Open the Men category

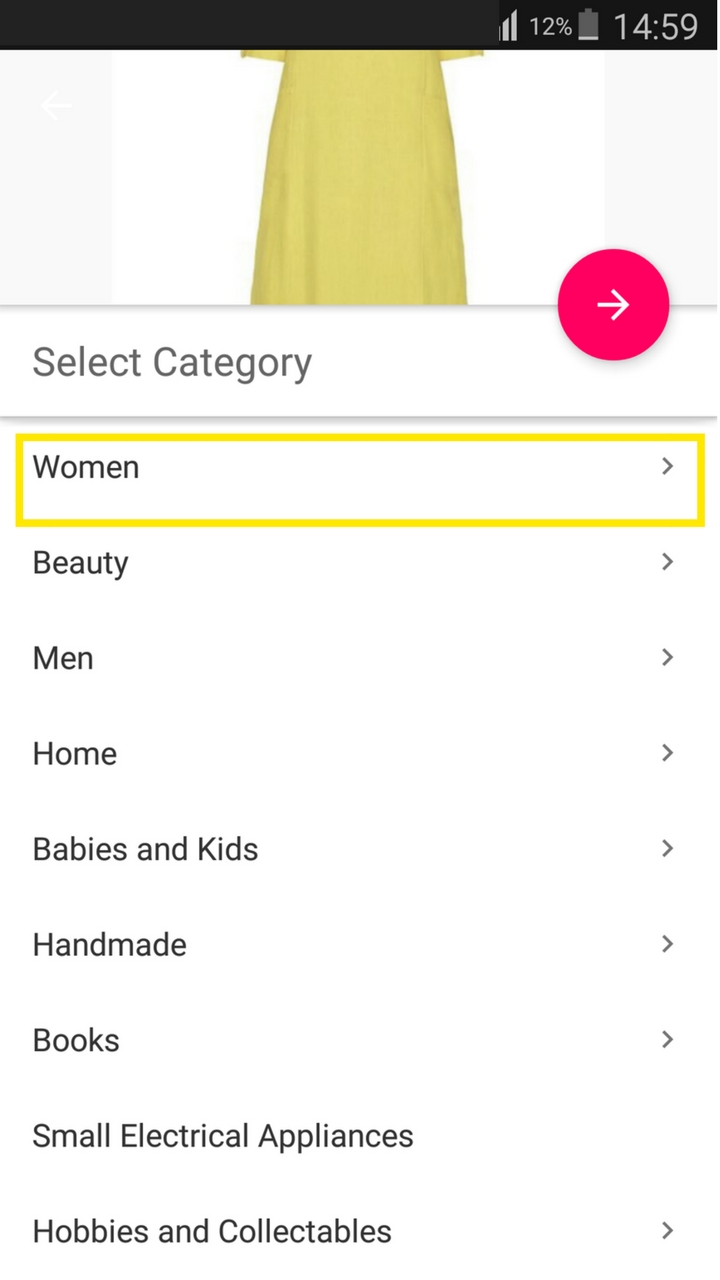point(360,658)
